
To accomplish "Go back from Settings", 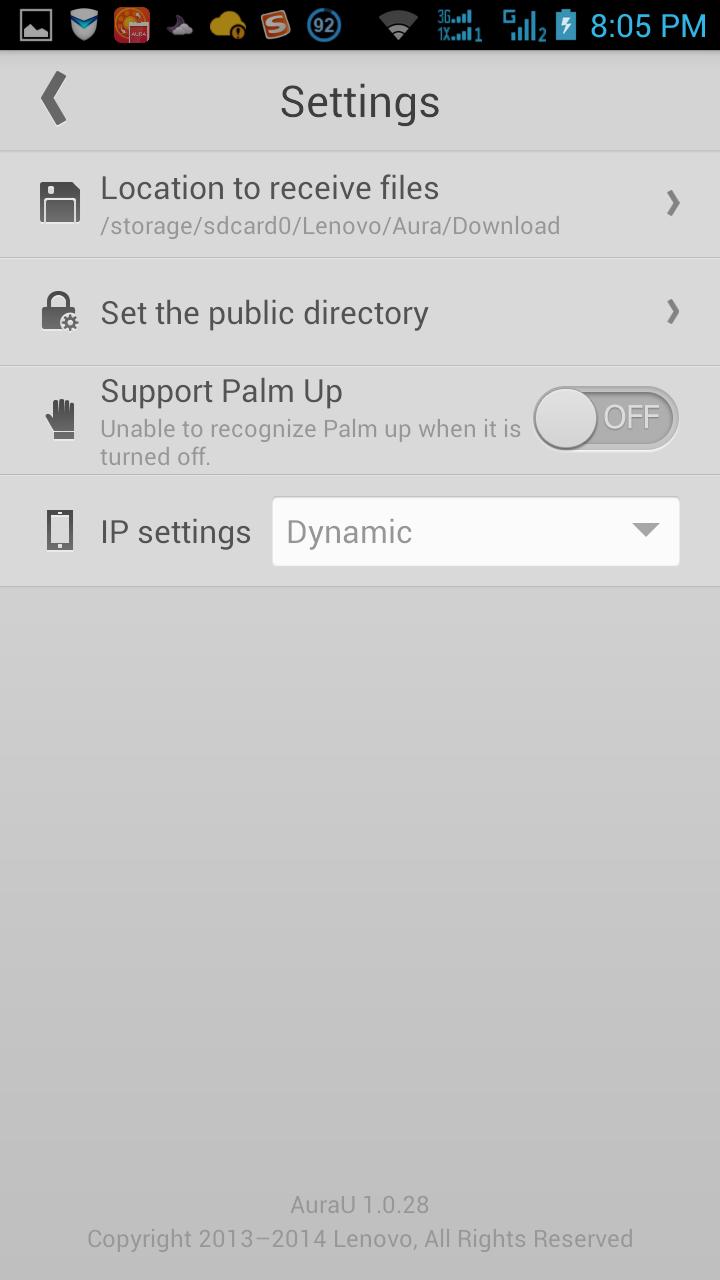I will pos(54,99).
